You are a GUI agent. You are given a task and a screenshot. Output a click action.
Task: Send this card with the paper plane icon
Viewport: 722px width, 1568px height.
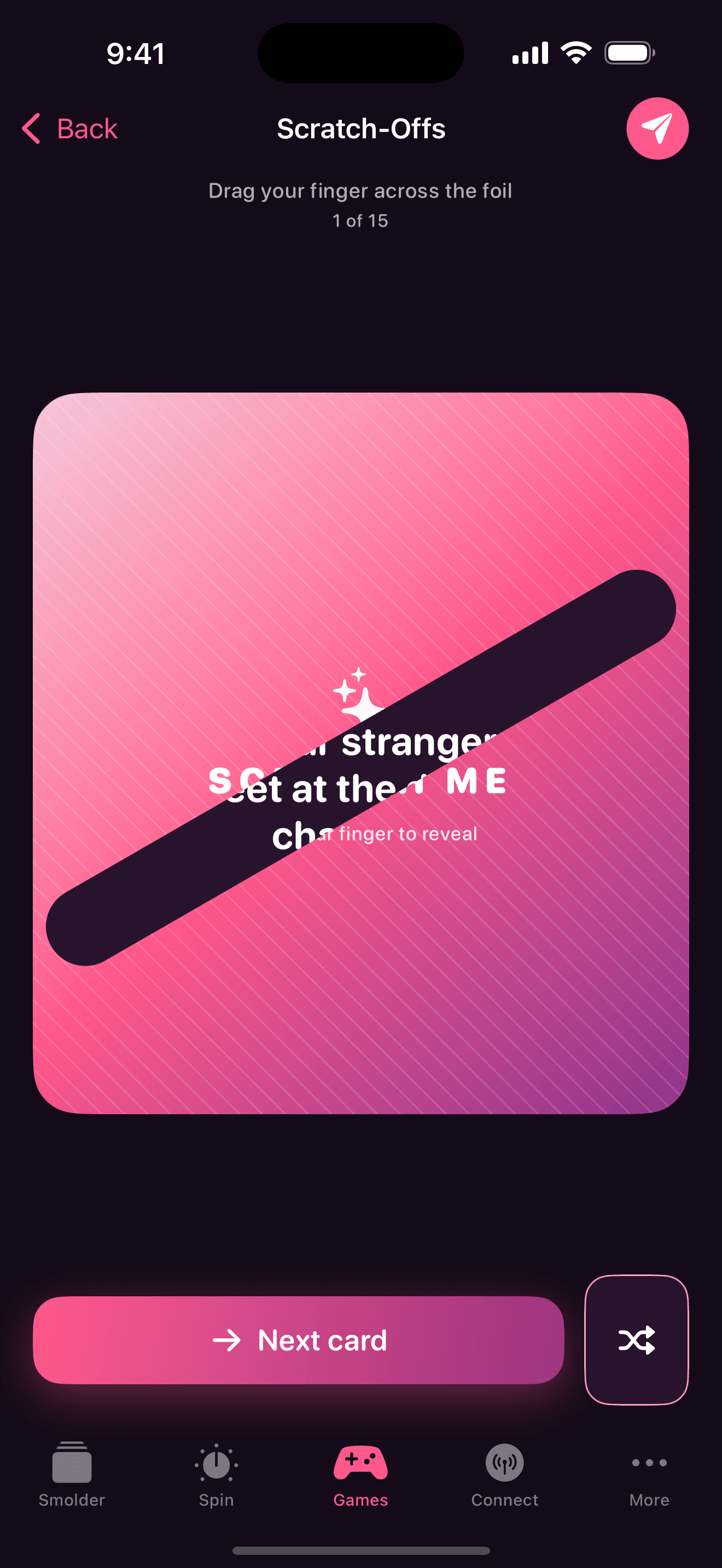(657, 128)
